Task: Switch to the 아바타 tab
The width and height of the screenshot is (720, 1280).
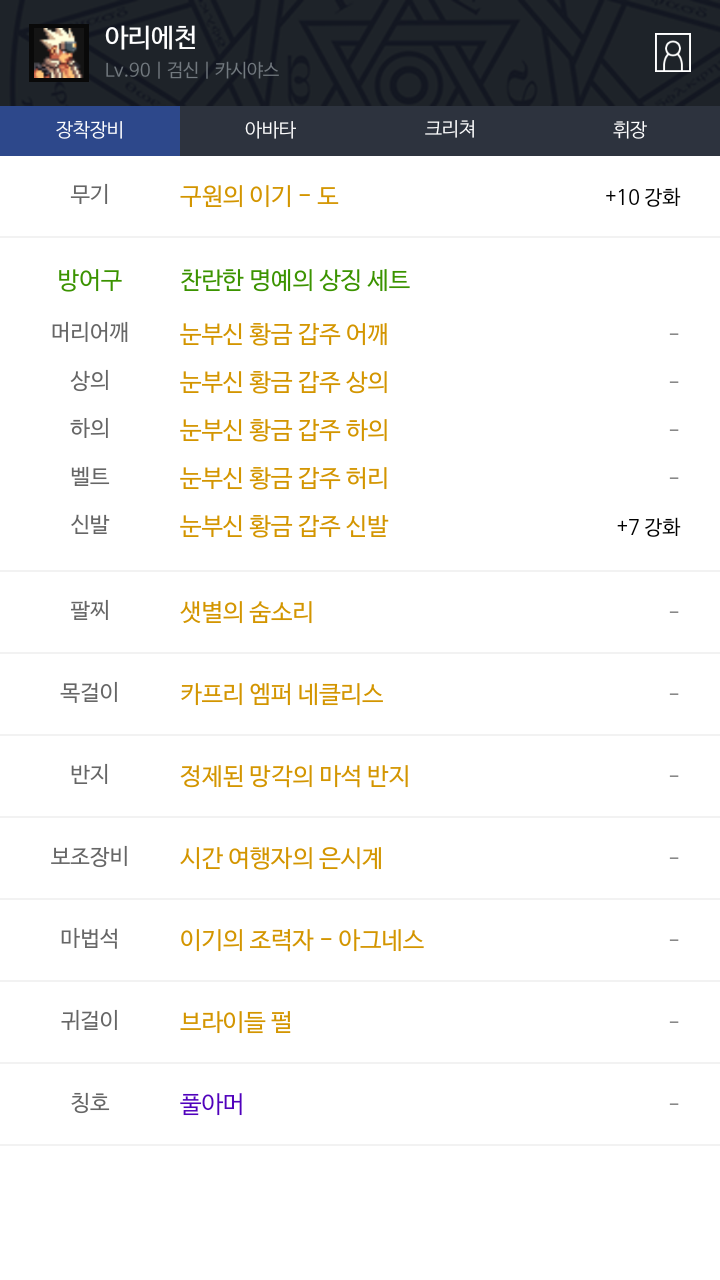Action: [x=270, y=130]
